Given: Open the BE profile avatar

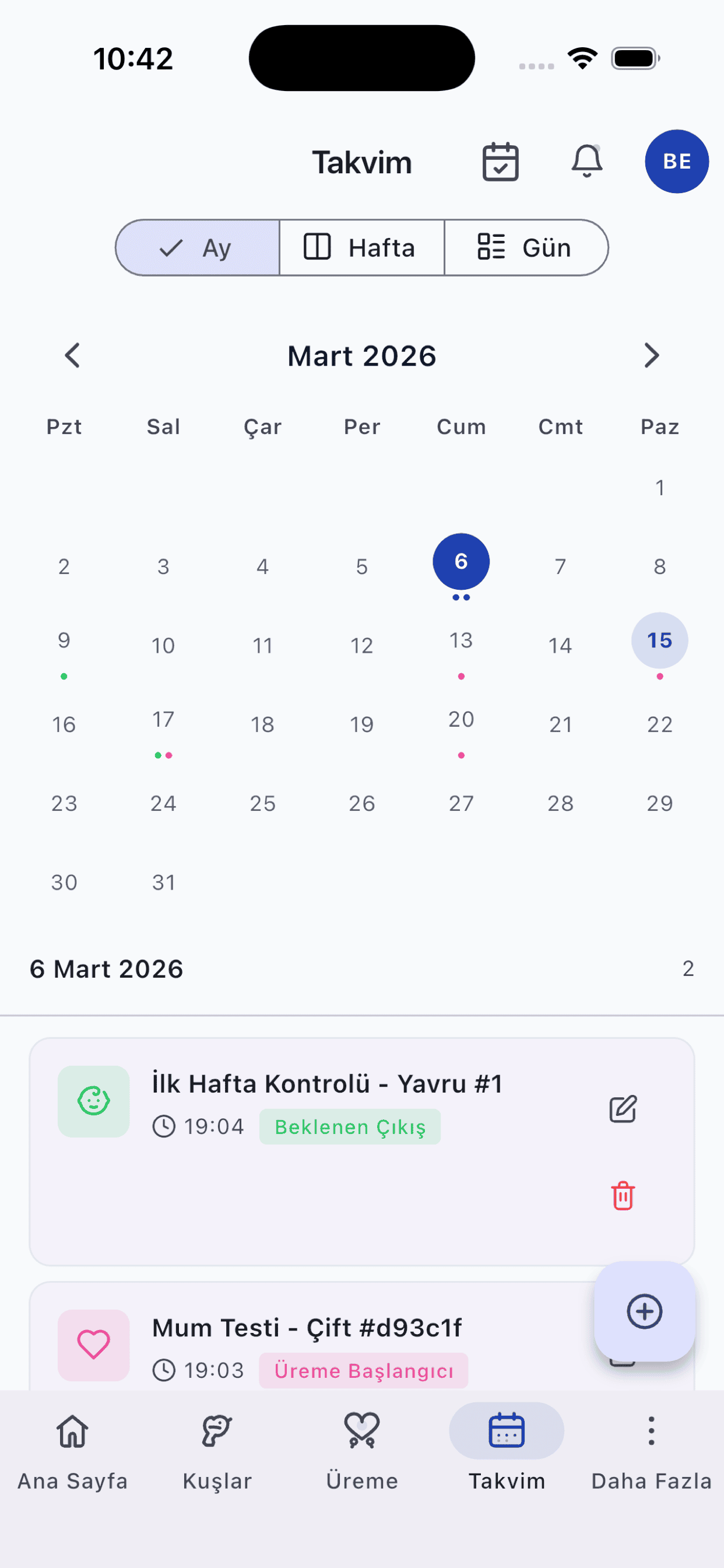Looking at the screenshot, I should coord(676,160).
